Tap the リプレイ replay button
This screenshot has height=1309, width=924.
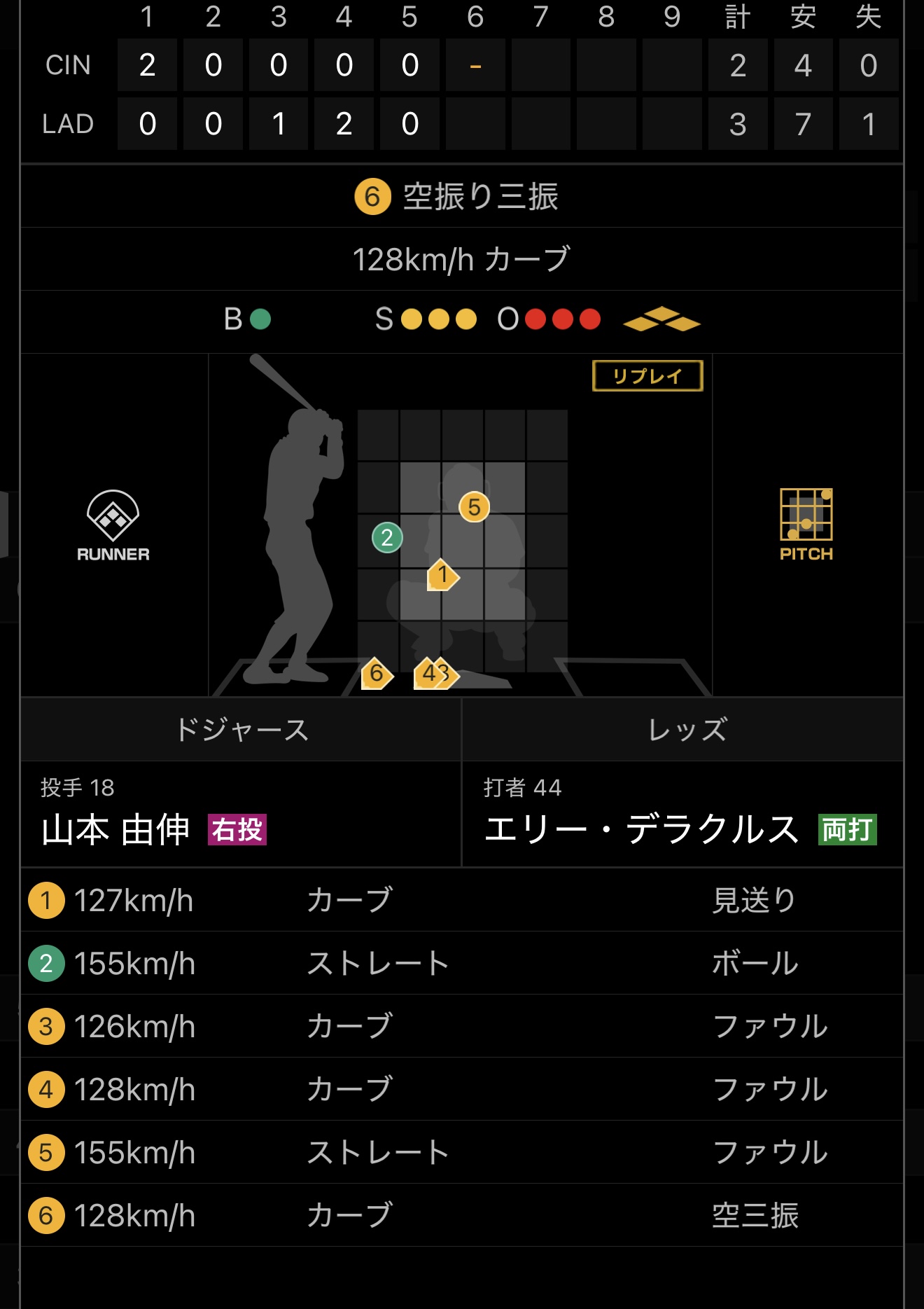(x=647, y=376)
